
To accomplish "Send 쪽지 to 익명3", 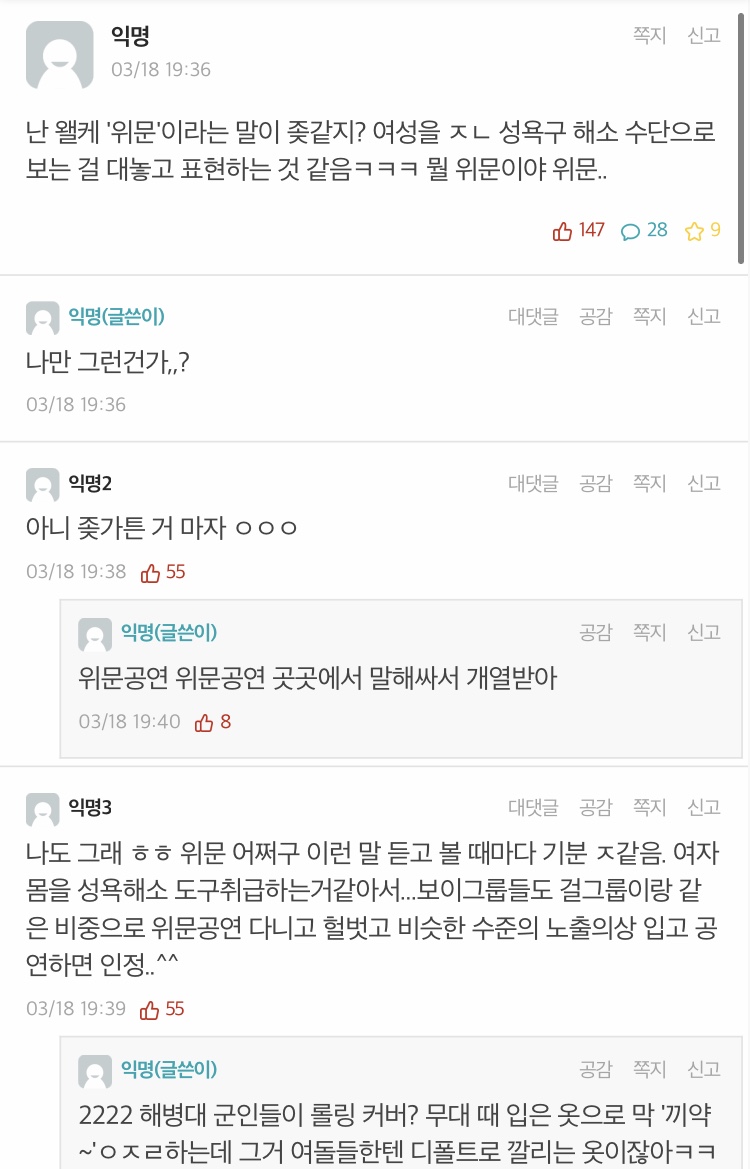I will coord(649,807).
